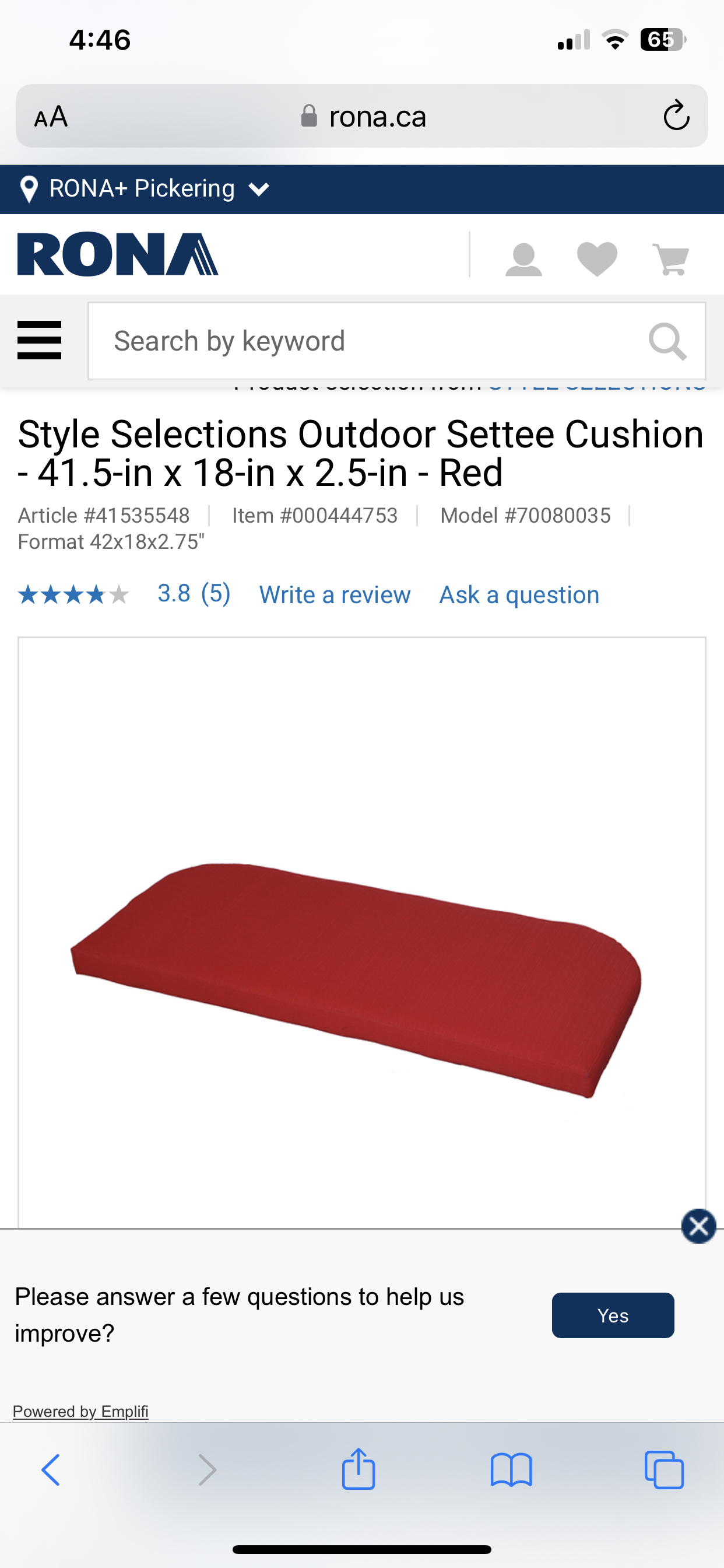This screenshot has width=724, height=1568.
Task: Tap Write a review
Action: coord(335,594)
